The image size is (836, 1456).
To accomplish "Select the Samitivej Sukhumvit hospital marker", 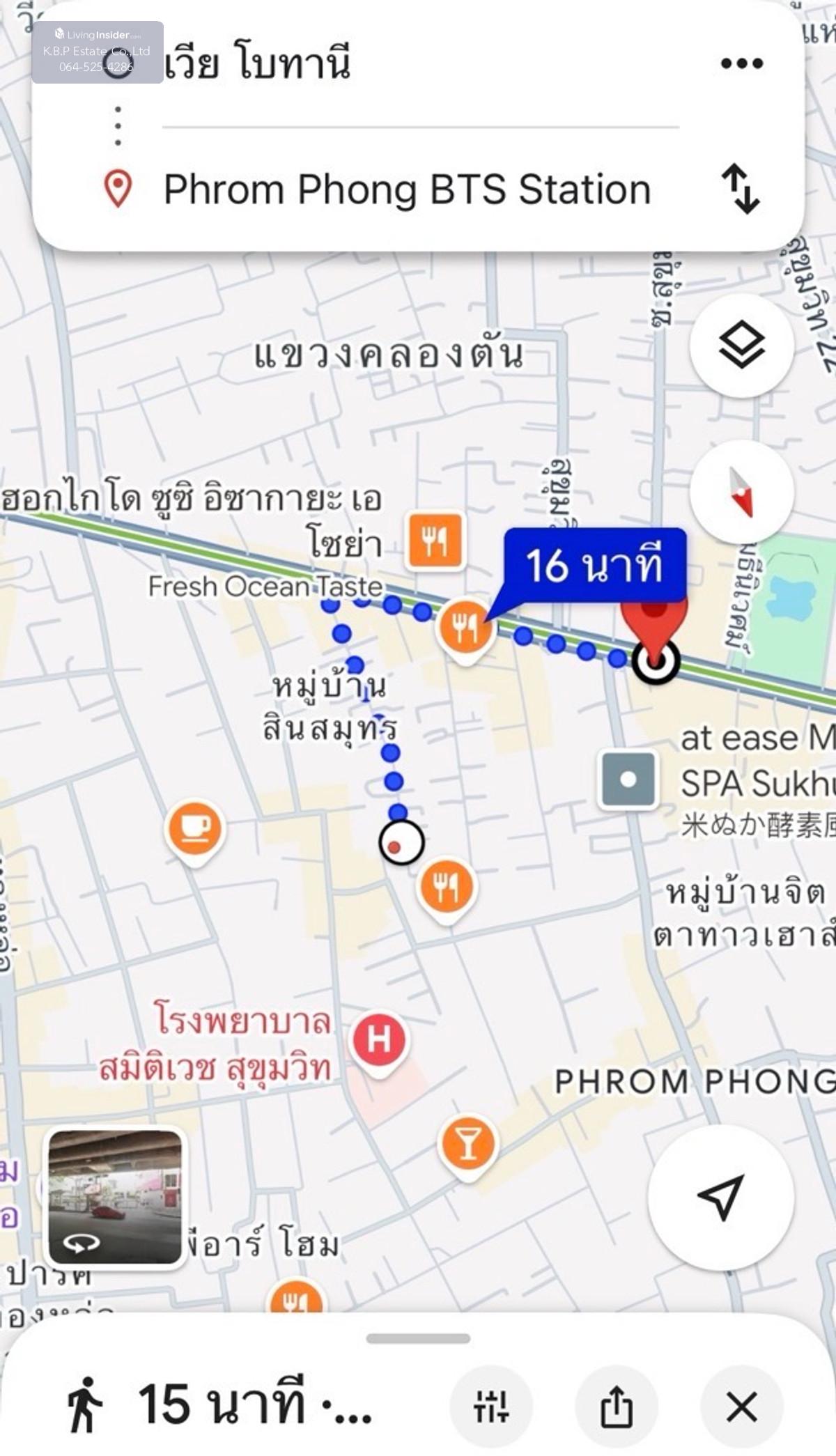I will [378, 1040].
